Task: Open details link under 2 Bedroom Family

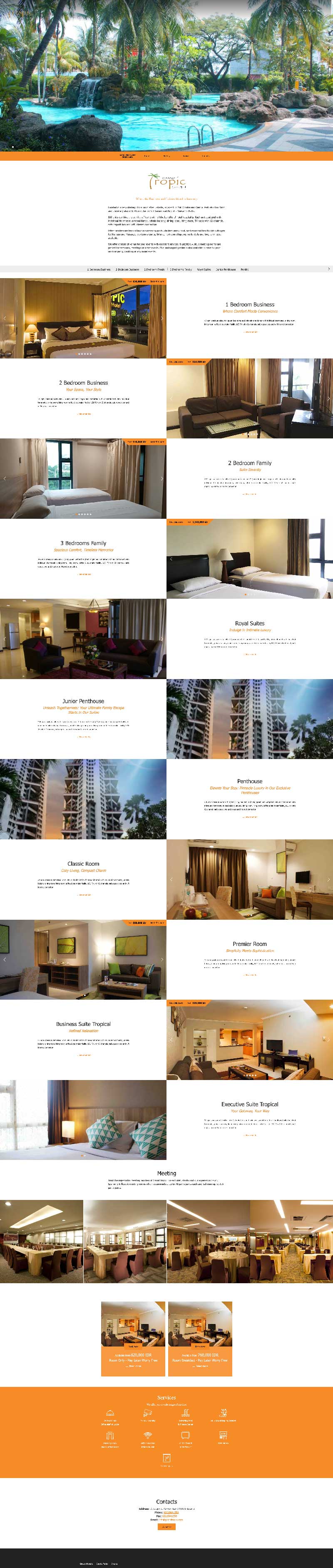Action: (250, 494)
